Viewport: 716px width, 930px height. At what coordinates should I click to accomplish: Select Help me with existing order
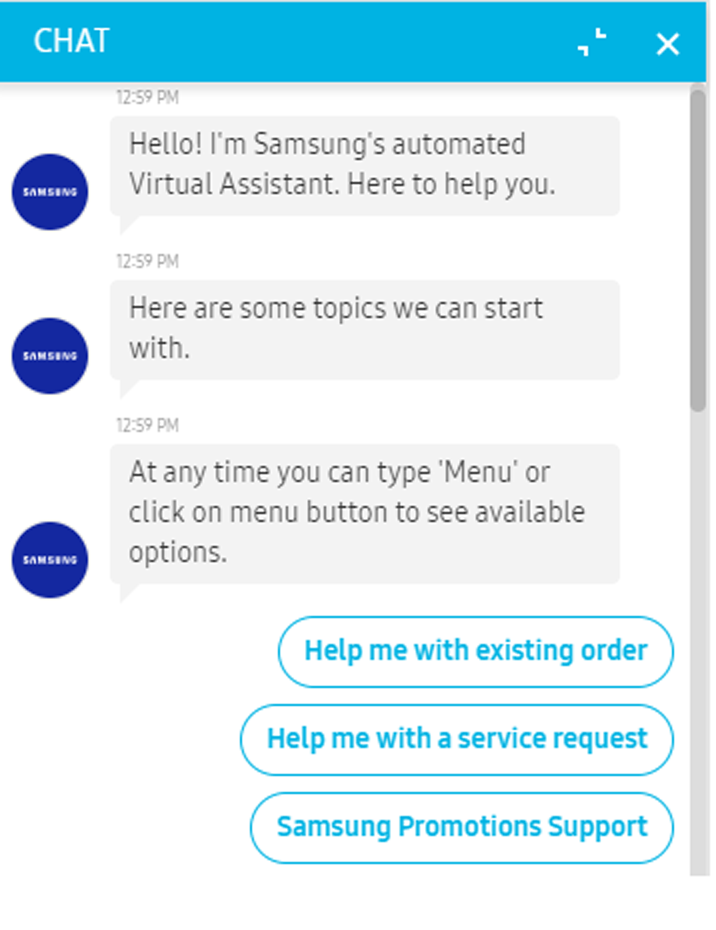point(475,651)
